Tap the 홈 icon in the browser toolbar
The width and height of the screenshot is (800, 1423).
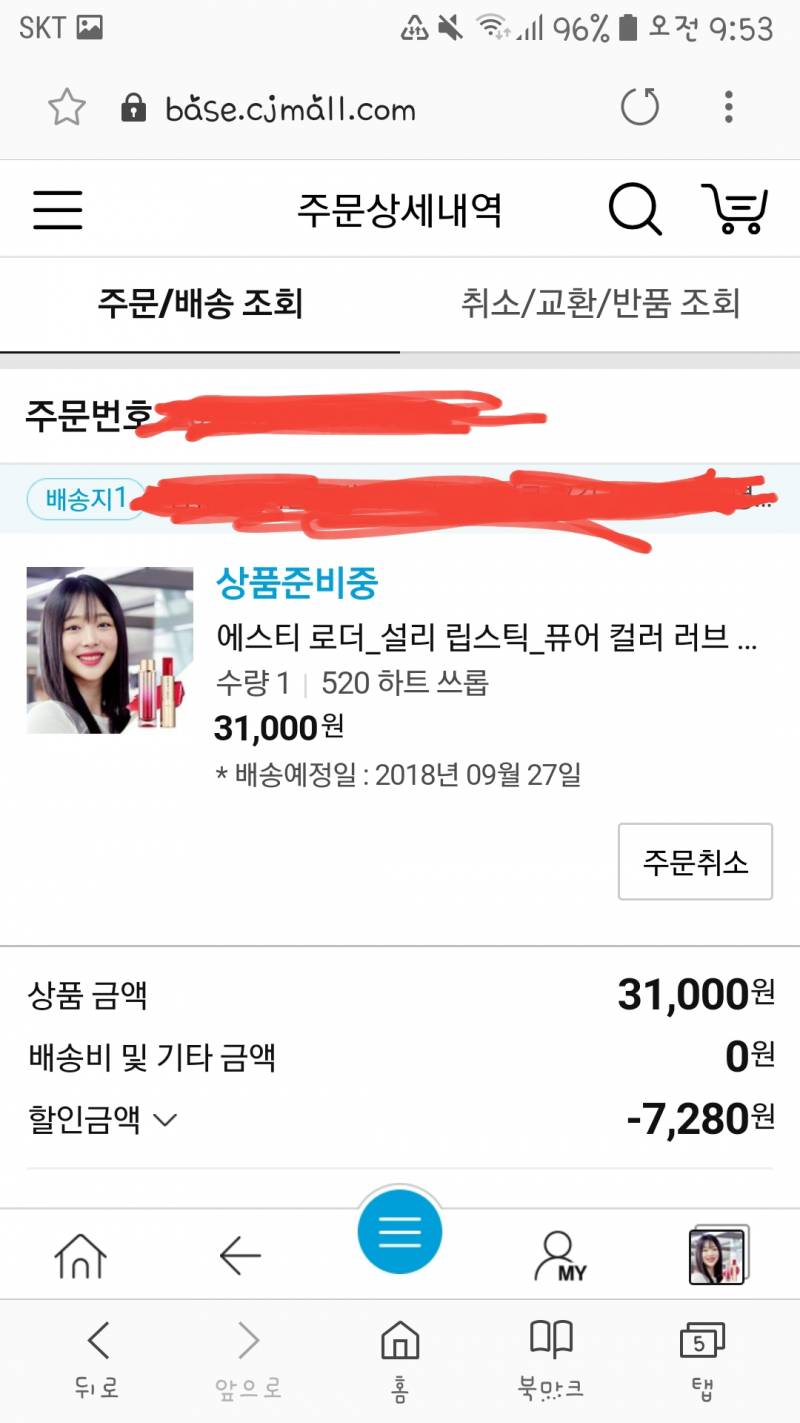tap(400, 1355)
